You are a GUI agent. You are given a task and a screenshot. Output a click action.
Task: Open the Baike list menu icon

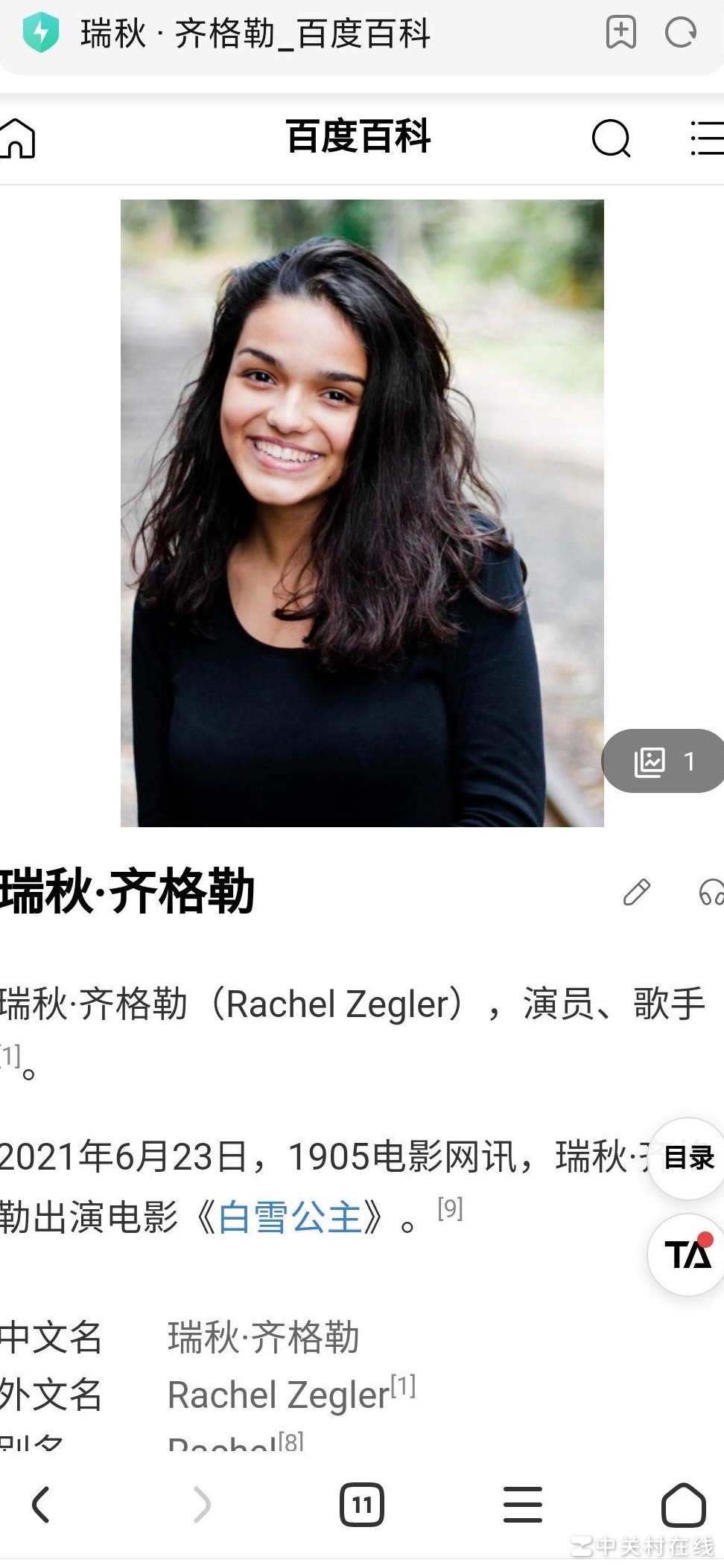click(706, 138)
